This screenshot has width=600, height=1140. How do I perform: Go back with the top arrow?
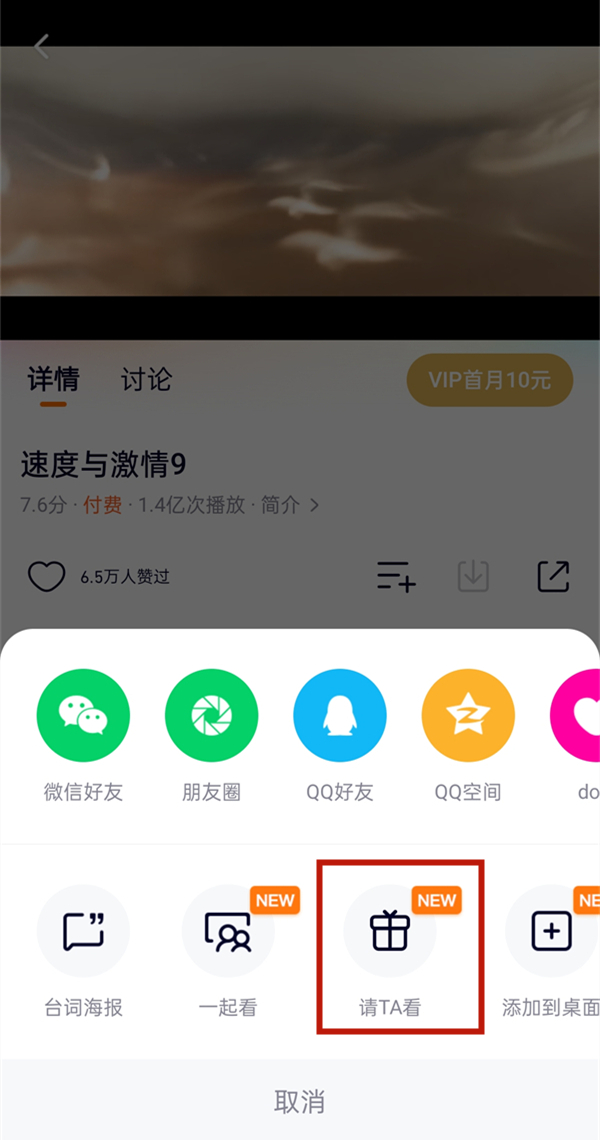[x=42, y=46]
